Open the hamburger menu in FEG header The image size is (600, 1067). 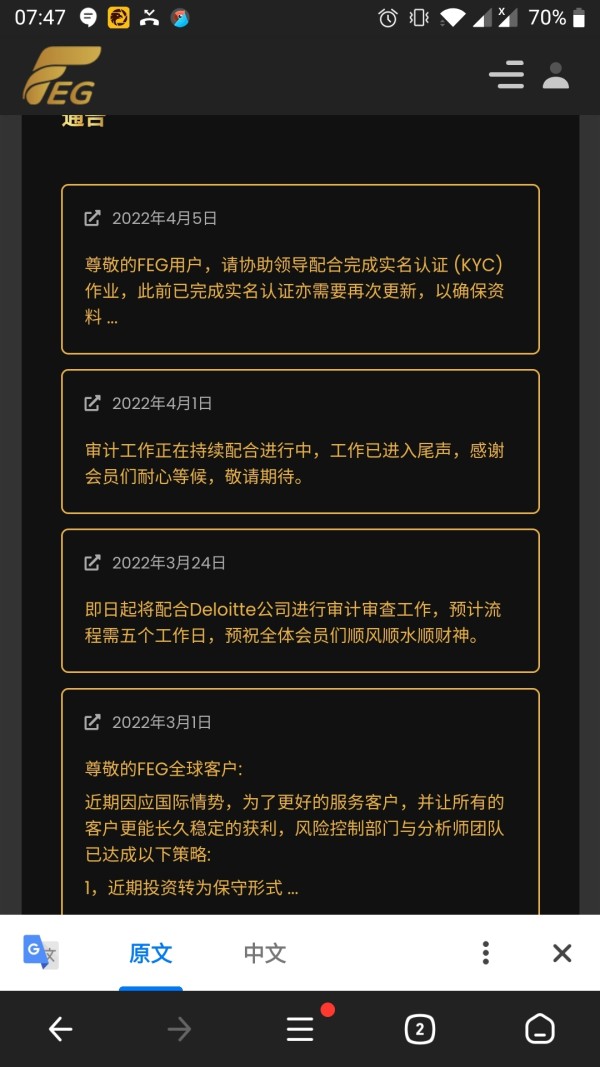pyautogui.click(x=507, y=75)
